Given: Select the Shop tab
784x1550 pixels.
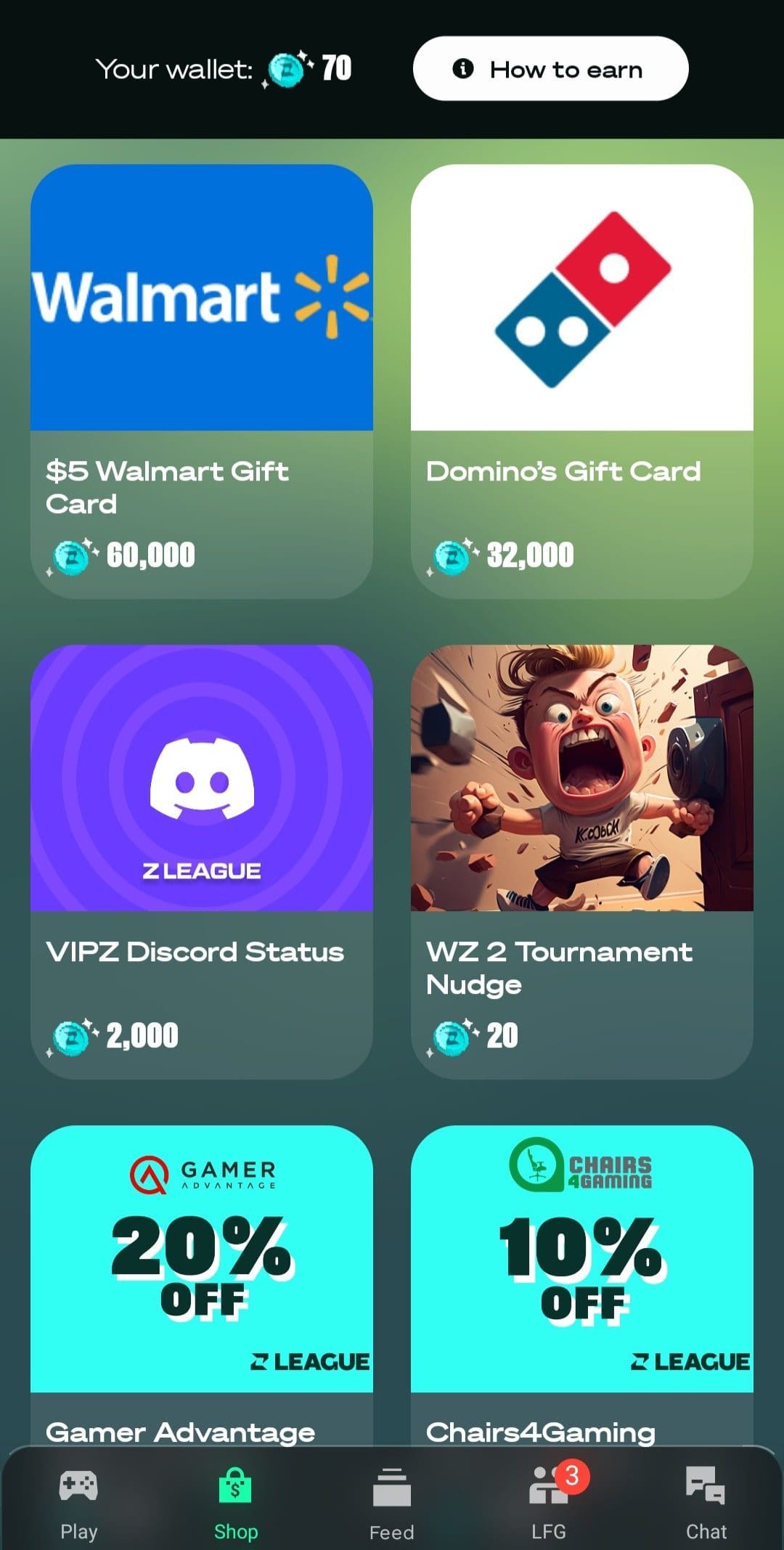Looking at the screenshot, I should click(x=235, y=1503).
